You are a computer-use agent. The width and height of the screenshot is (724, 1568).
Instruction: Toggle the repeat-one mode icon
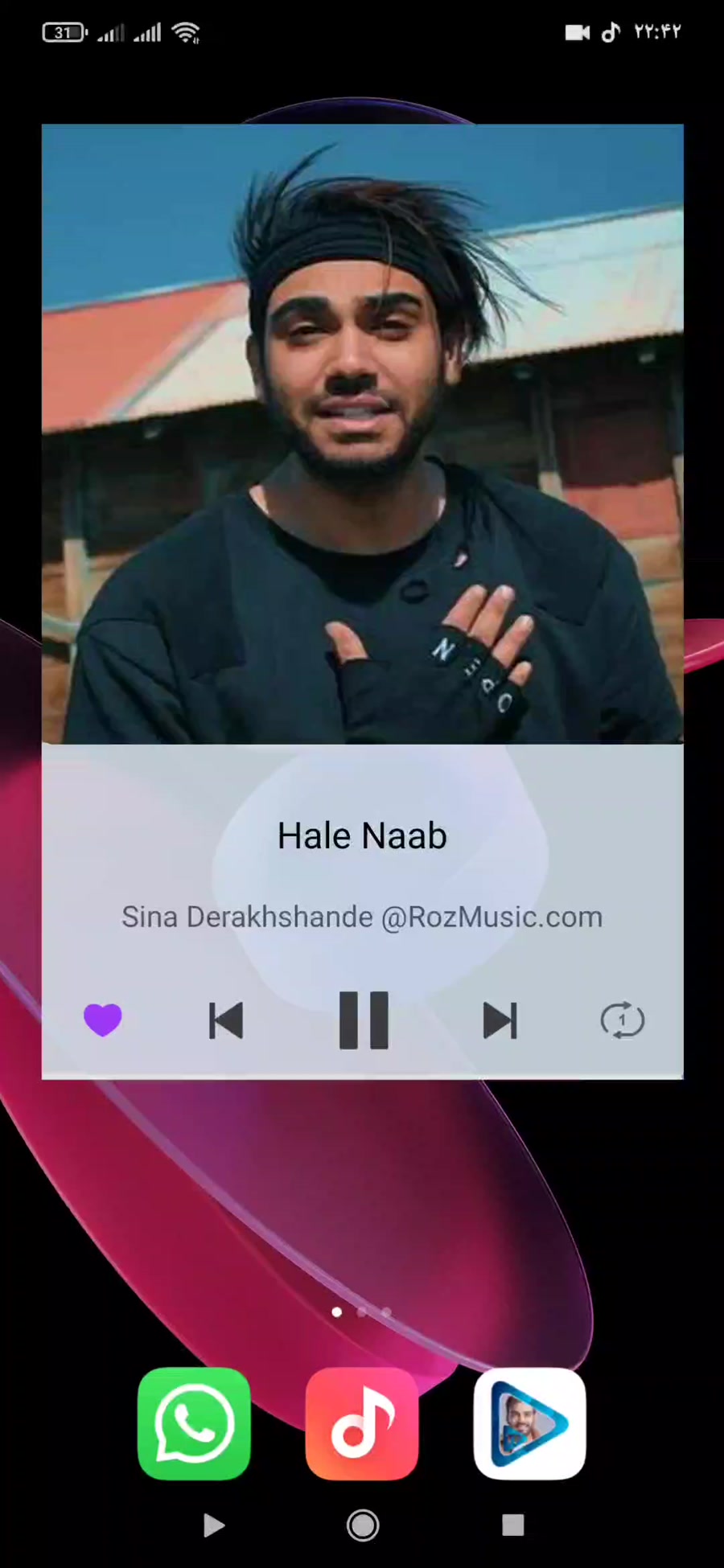click(x=623, y=1020)
